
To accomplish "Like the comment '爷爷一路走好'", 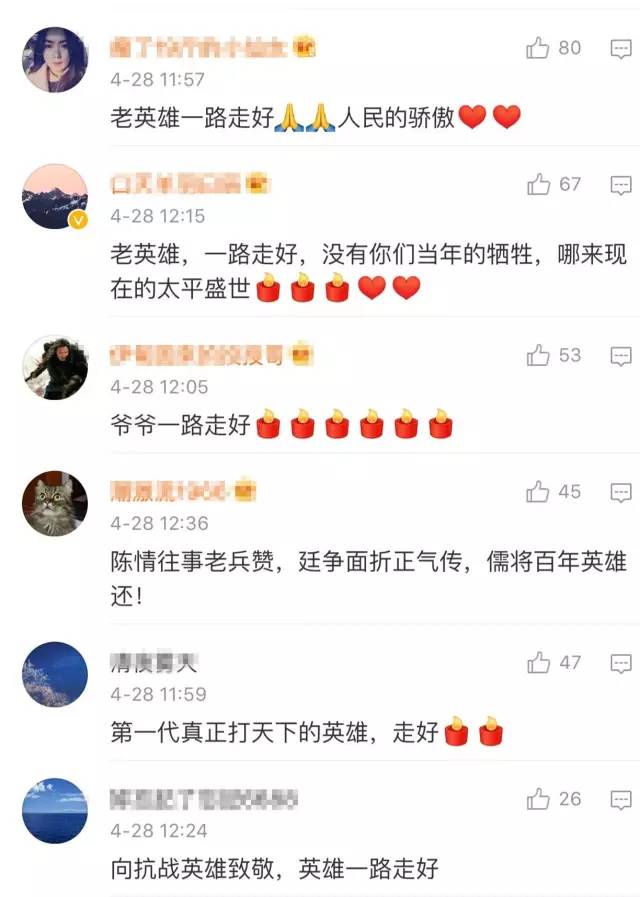I will point(539,354).
